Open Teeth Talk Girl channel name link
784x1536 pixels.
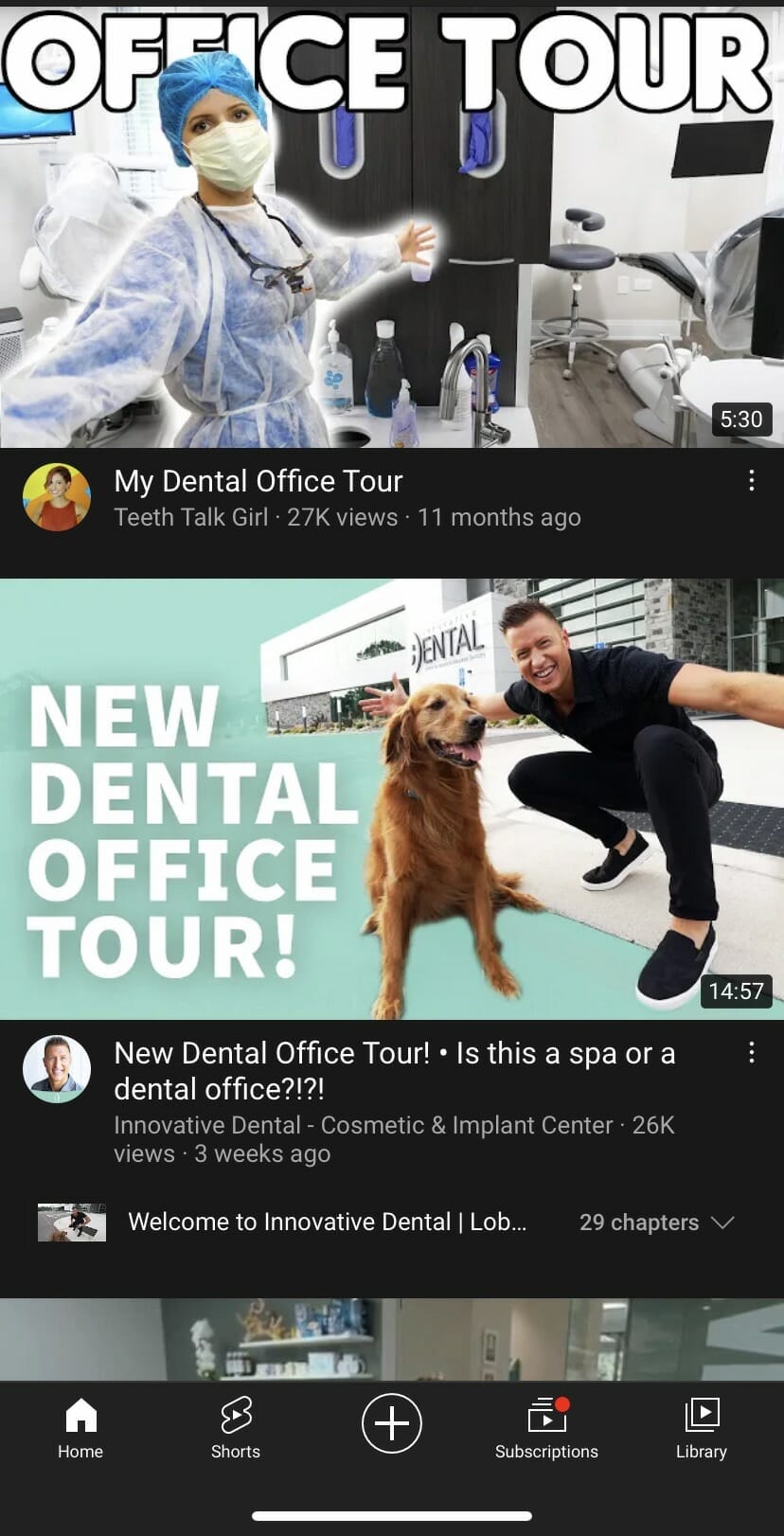click(189, 517)
